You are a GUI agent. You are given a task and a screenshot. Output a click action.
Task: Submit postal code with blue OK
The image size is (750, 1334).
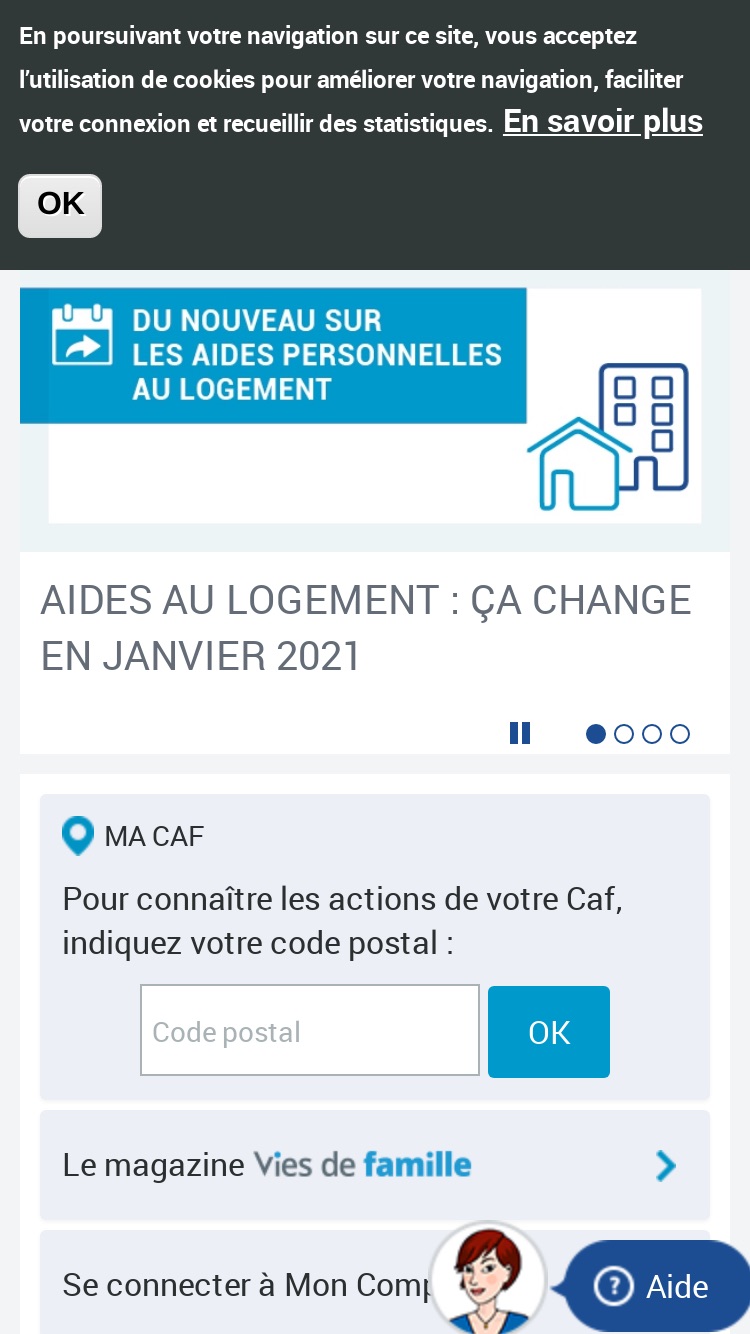549,1032
